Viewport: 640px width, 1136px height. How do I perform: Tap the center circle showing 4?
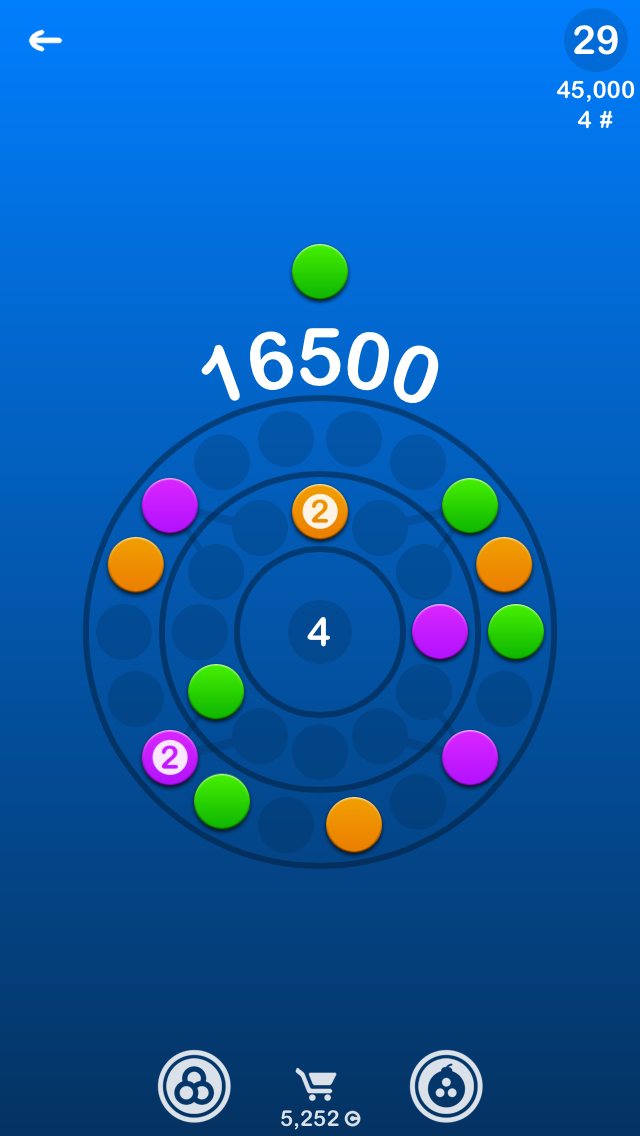[x=320, y=632]
